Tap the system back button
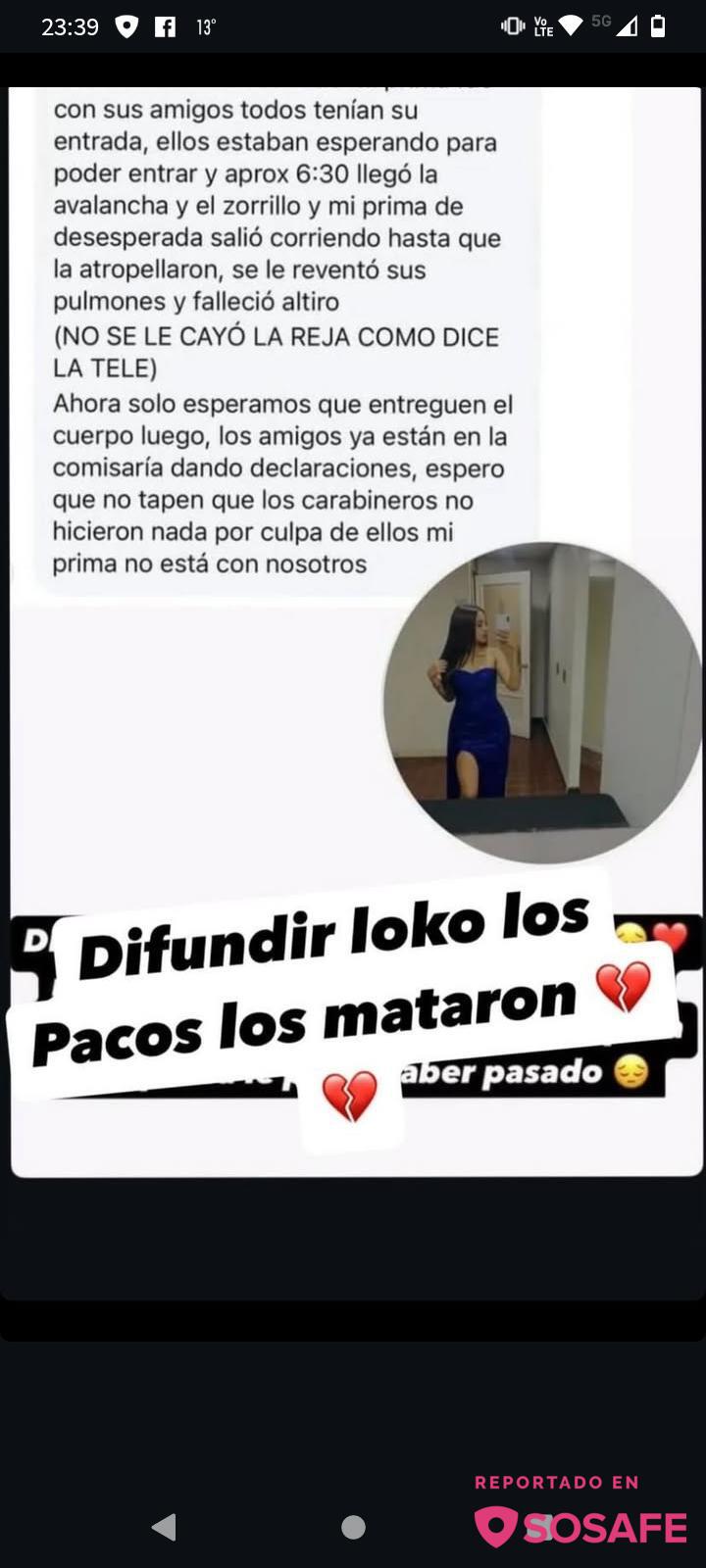This screenshot has height=1568, width=706. click(164, 1526)
